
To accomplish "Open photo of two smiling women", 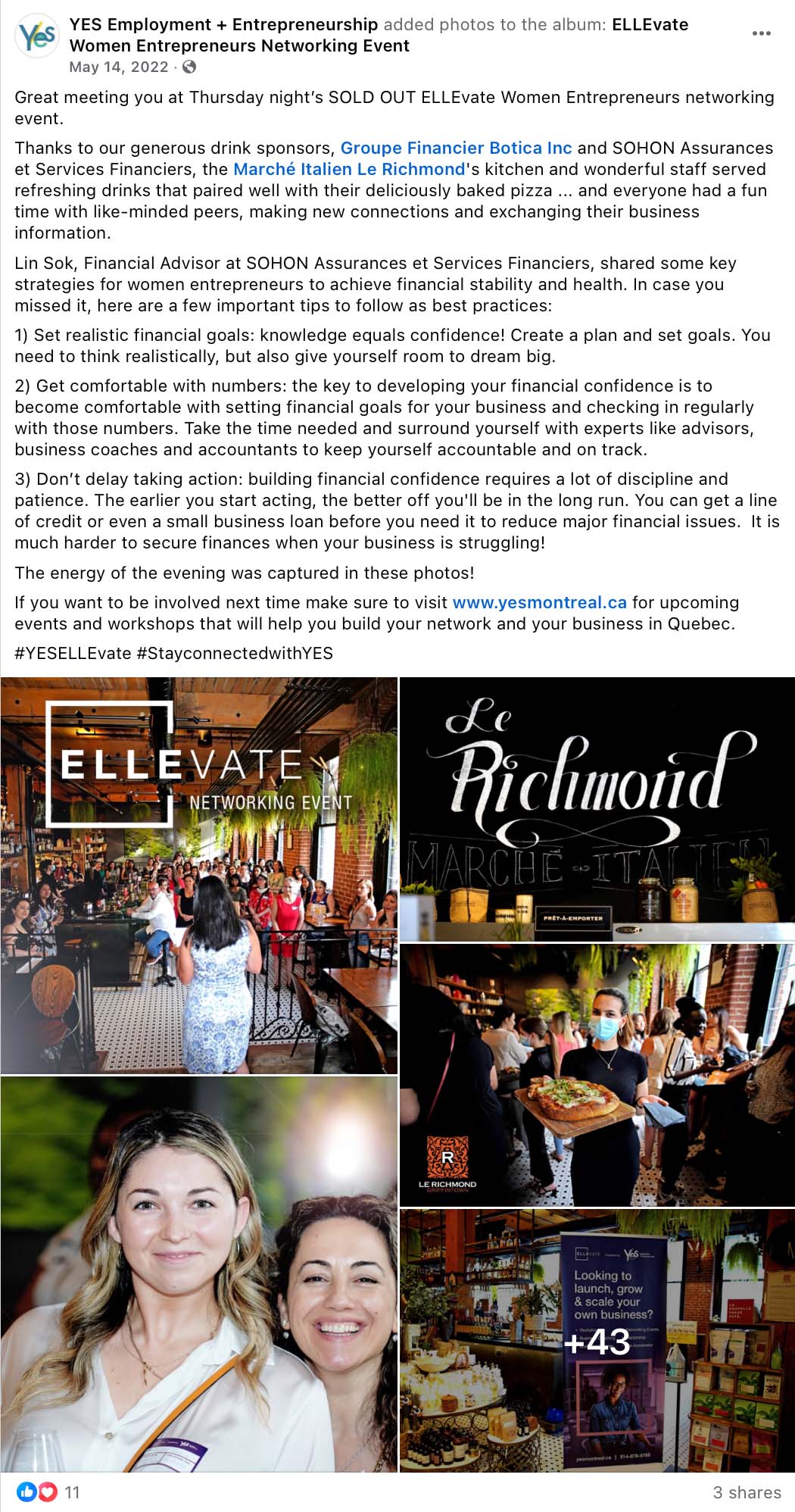I will [198, 1274].
